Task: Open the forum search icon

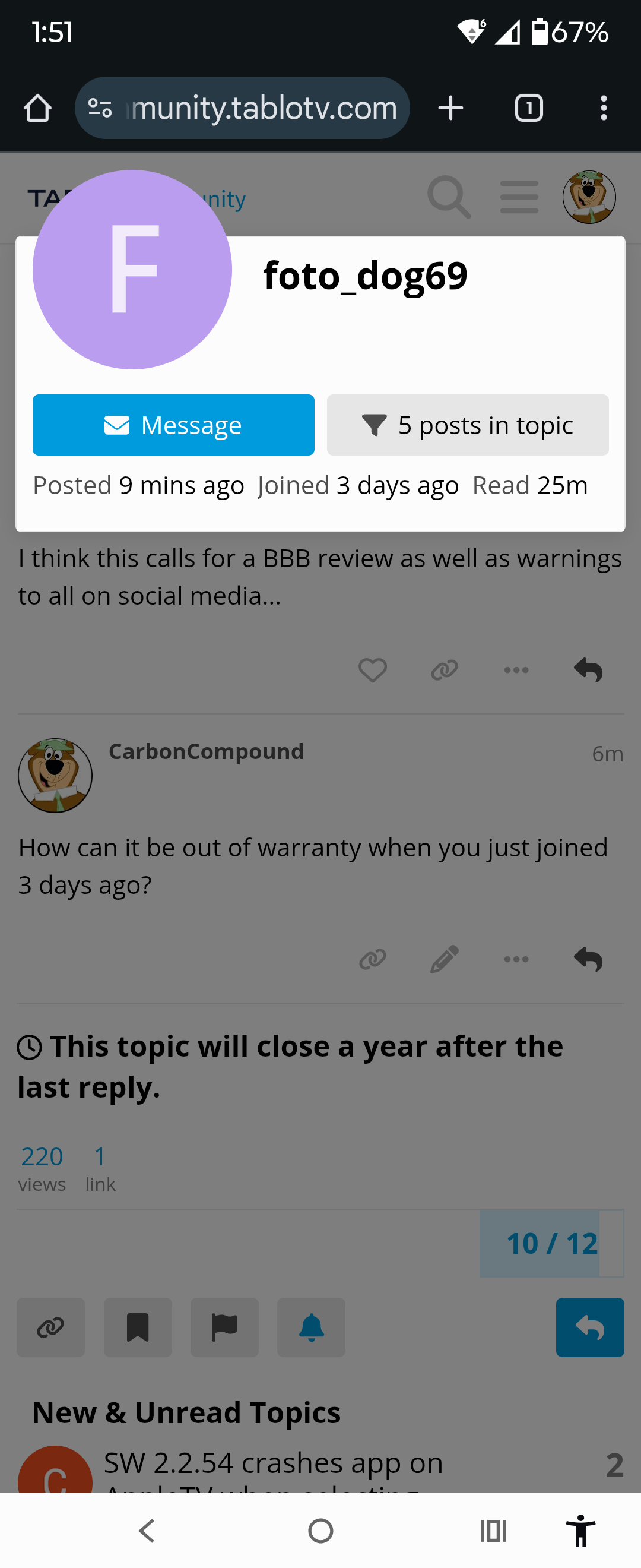Action: pyautogui.click(x=449, y=197)
